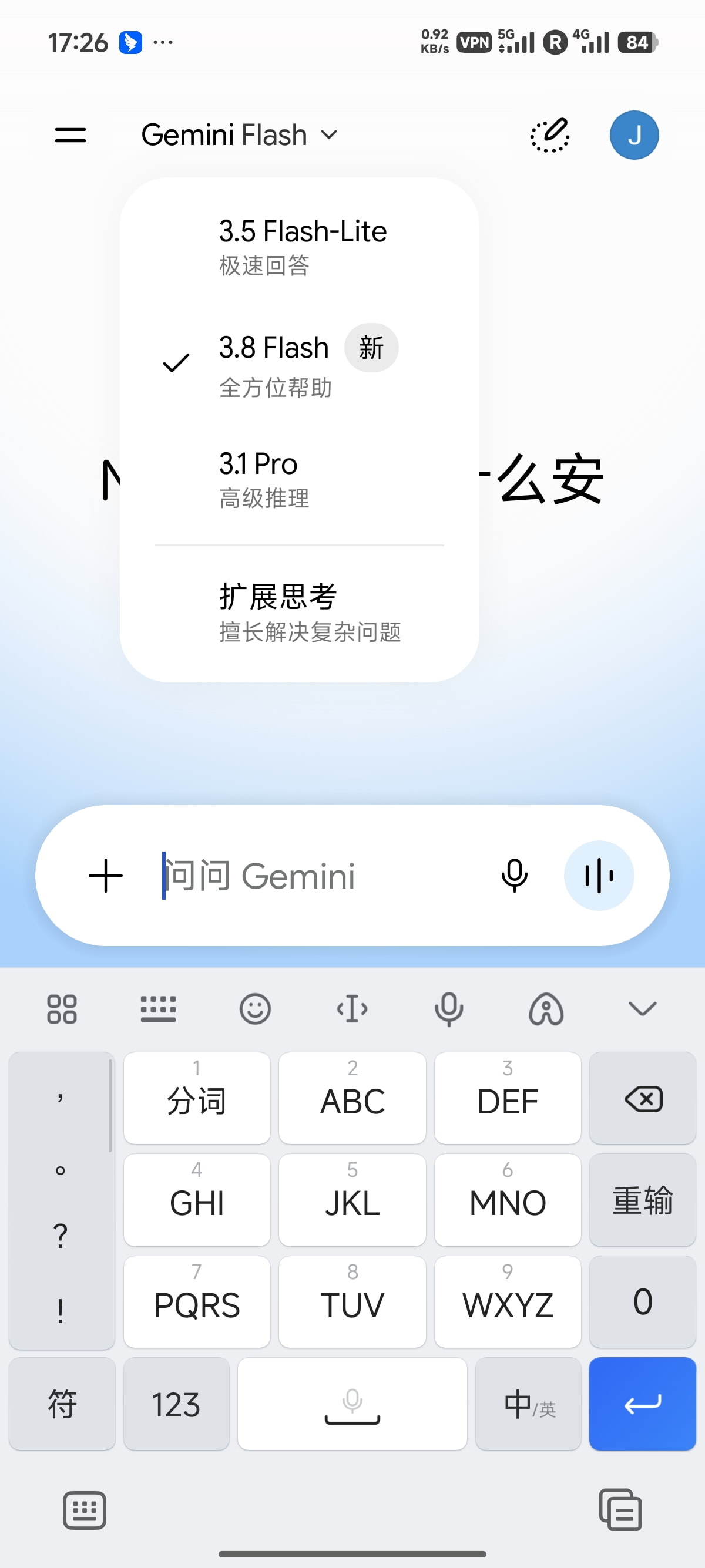Launch Gemini Live voice mode
Screen dimensions: 705x1568
click(599, 875)
